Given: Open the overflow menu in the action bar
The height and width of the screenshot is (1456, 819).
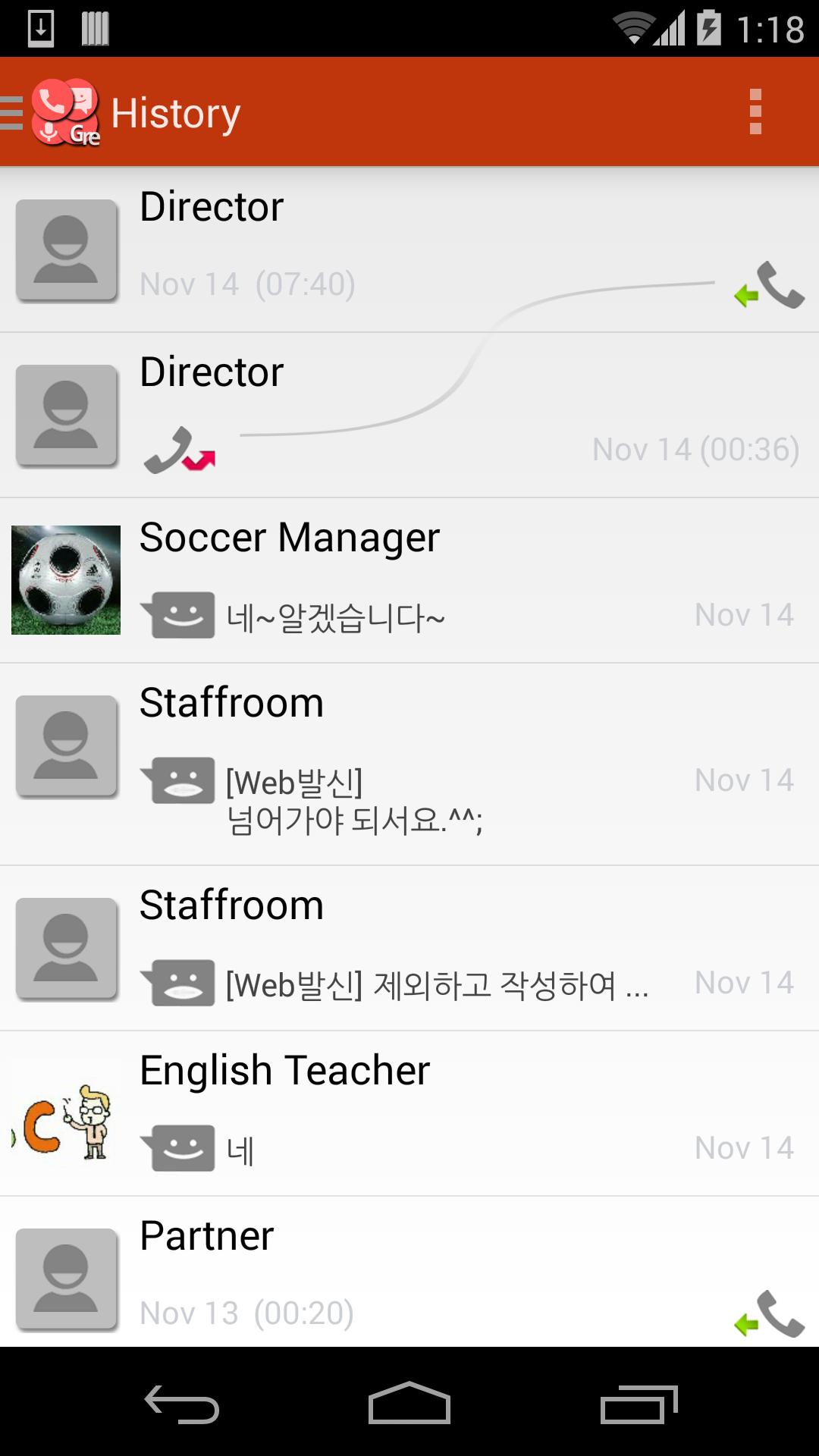Looking at the screenshot, I should 753,111.
